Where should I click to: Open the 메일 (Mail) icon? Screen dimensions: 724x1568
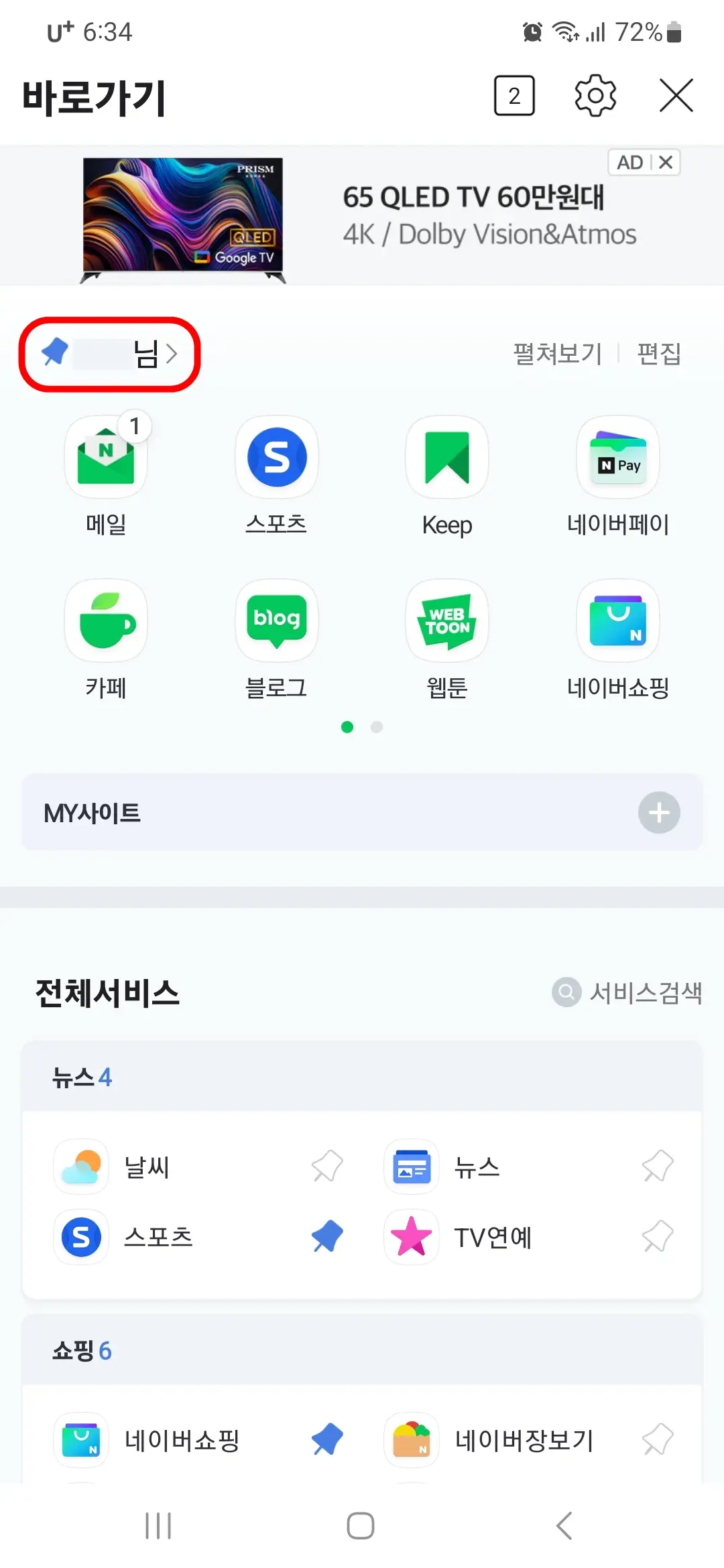pyautogui.click(x=106, y=458)
